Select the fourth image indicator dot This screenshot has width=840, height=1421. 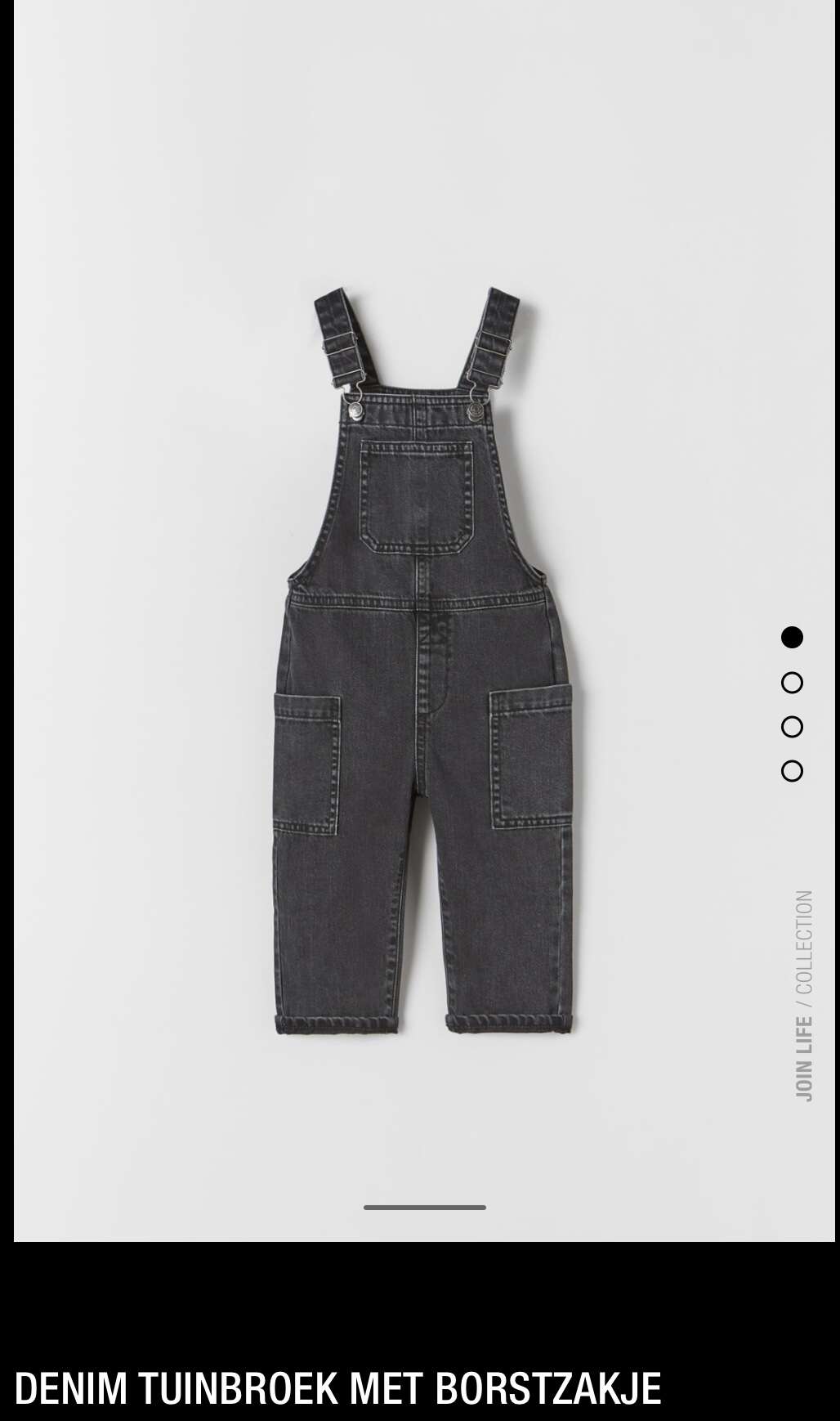point(792,771)
